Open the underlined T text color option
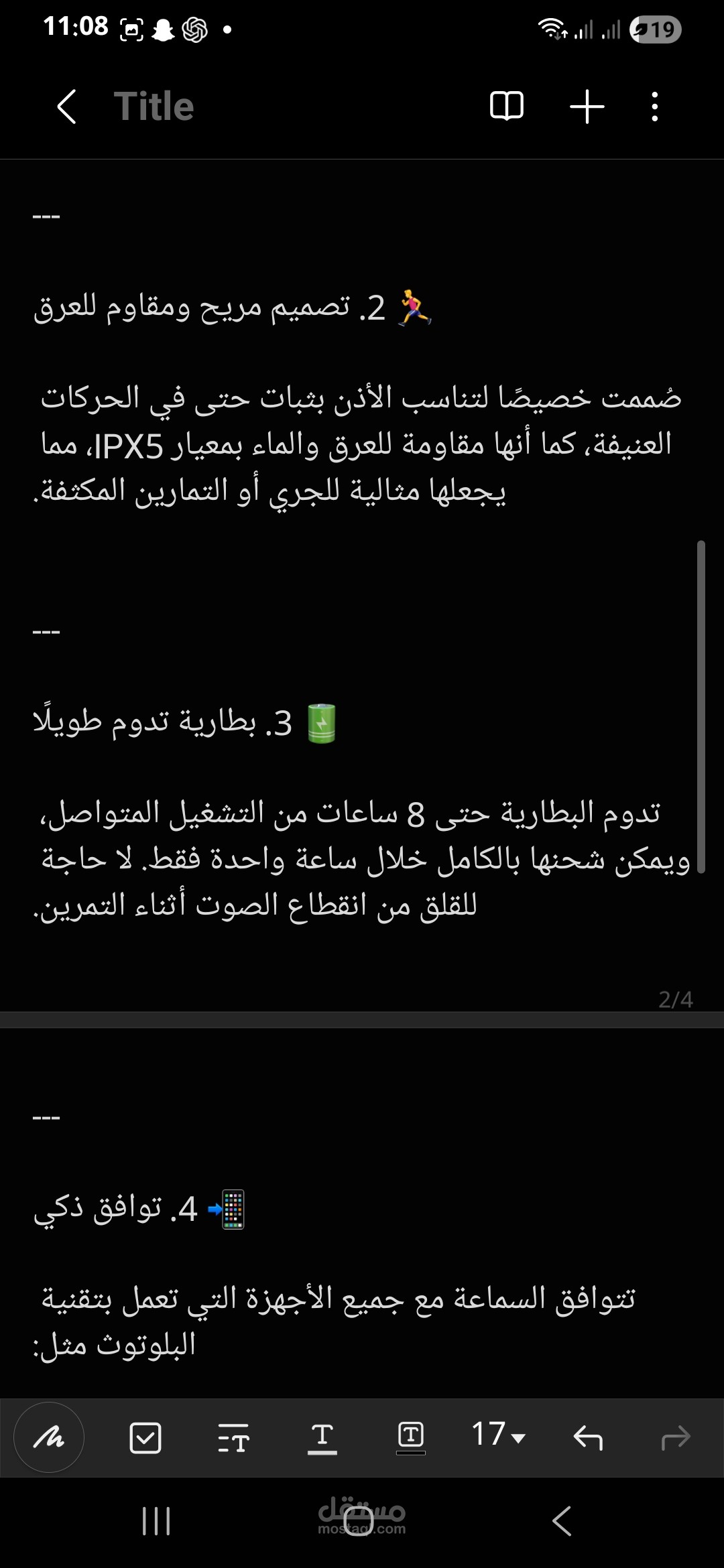This screenshot has height=1568, width=724. [322, 1438]
